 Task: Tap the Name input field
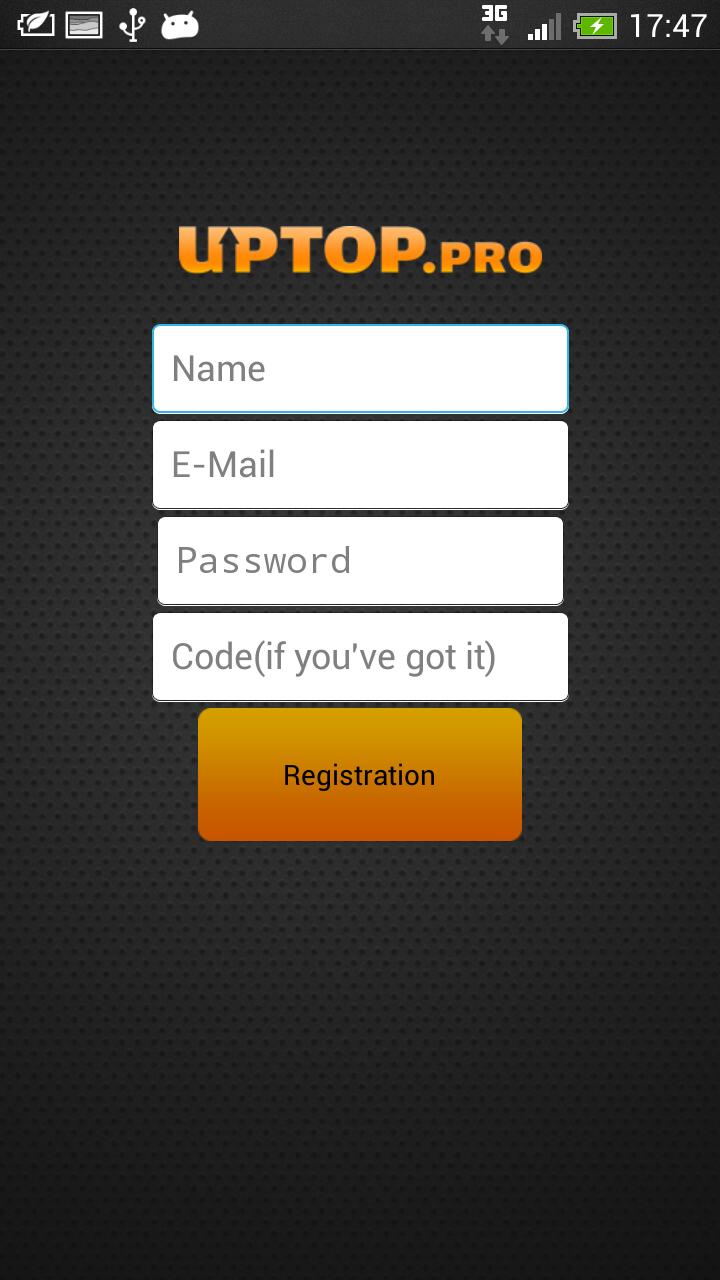point(360,369)
